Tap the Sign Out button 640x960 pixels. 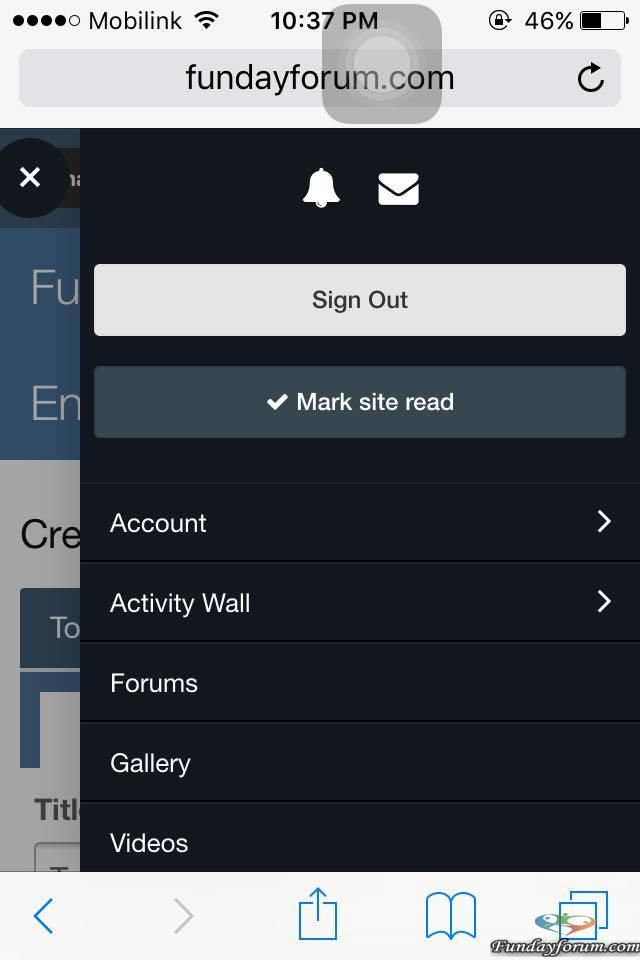[360, 300]
